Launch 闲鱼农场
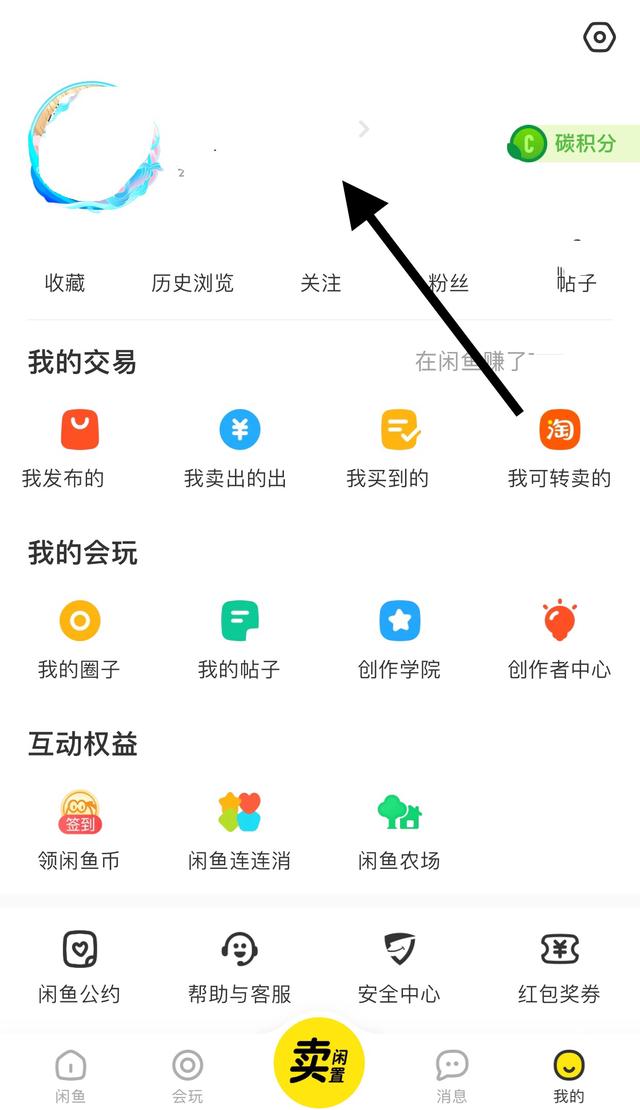The width and height of the screenshot is (640, 1110). coord(400,830)
